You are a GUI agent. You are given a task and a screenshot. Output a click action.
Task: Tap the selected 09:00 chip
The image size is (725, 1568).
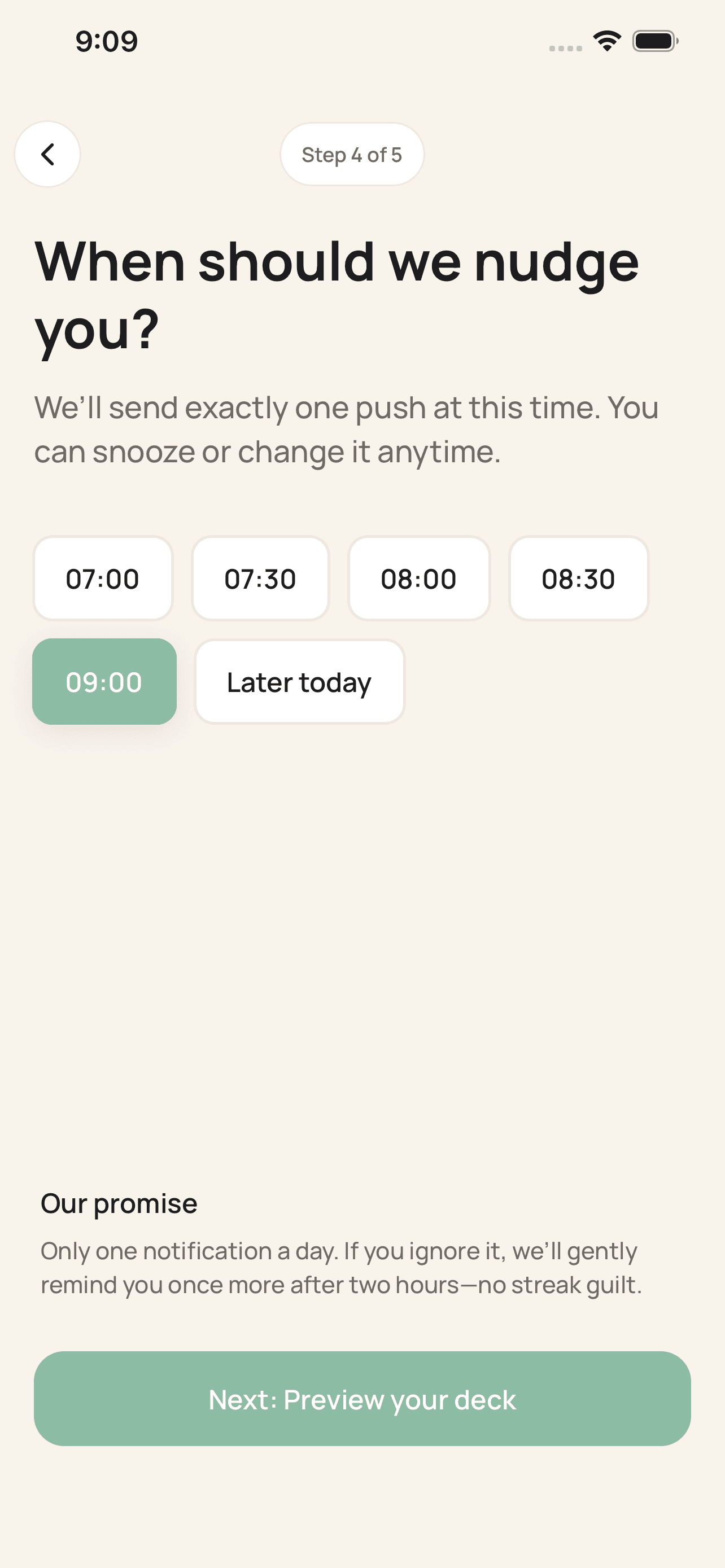104,682
